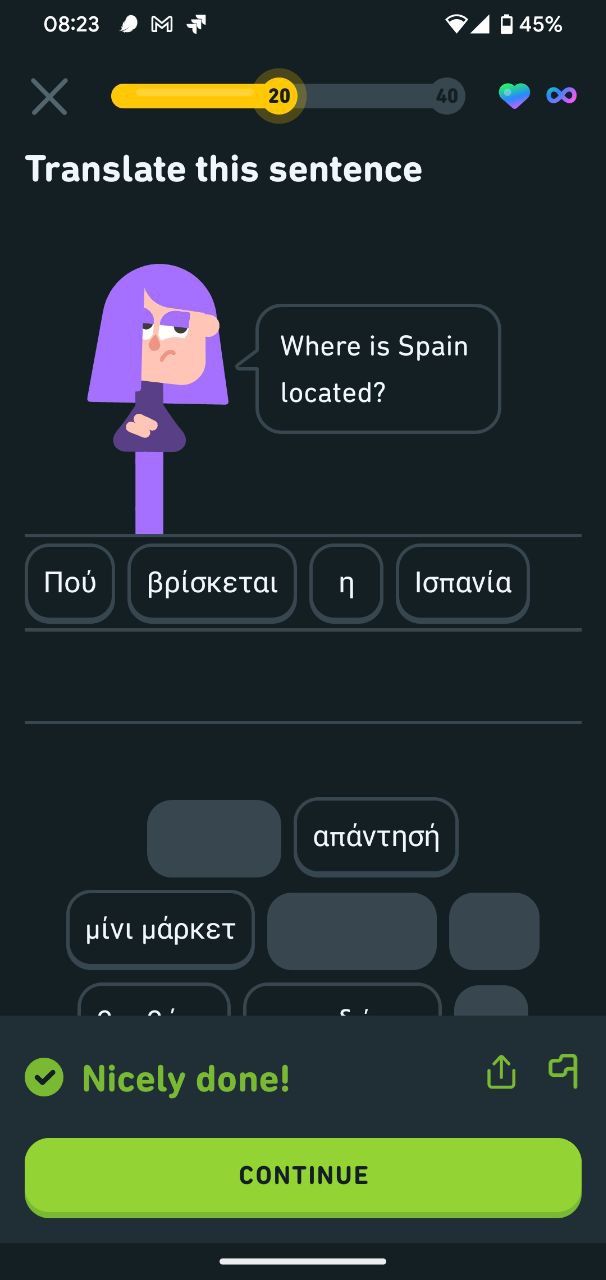This screenshot has height=1280, width=606.
Task: Close the lesson with the X icon
Action: (49, 96)
